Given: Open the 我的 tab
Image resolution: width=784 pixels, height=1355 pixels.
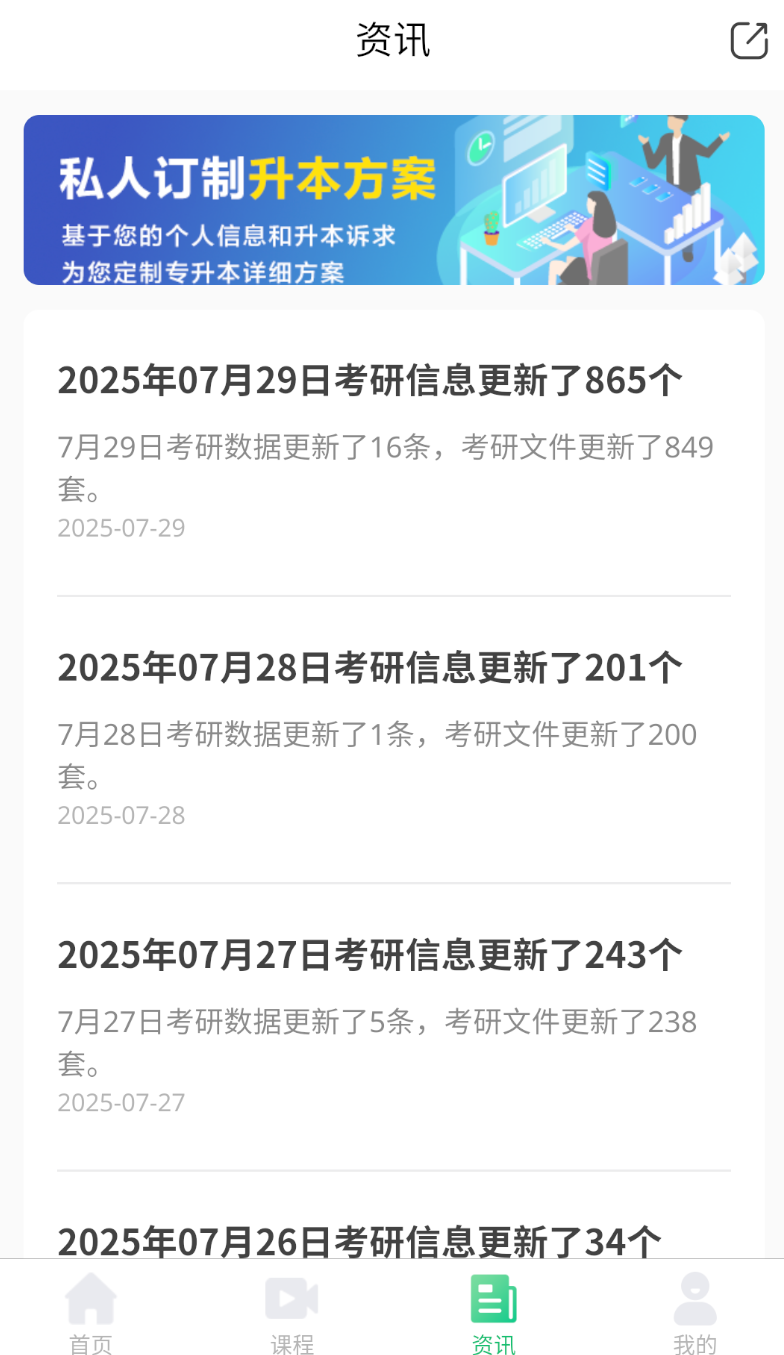Looking at the screenshot, I should [695, 1313].
